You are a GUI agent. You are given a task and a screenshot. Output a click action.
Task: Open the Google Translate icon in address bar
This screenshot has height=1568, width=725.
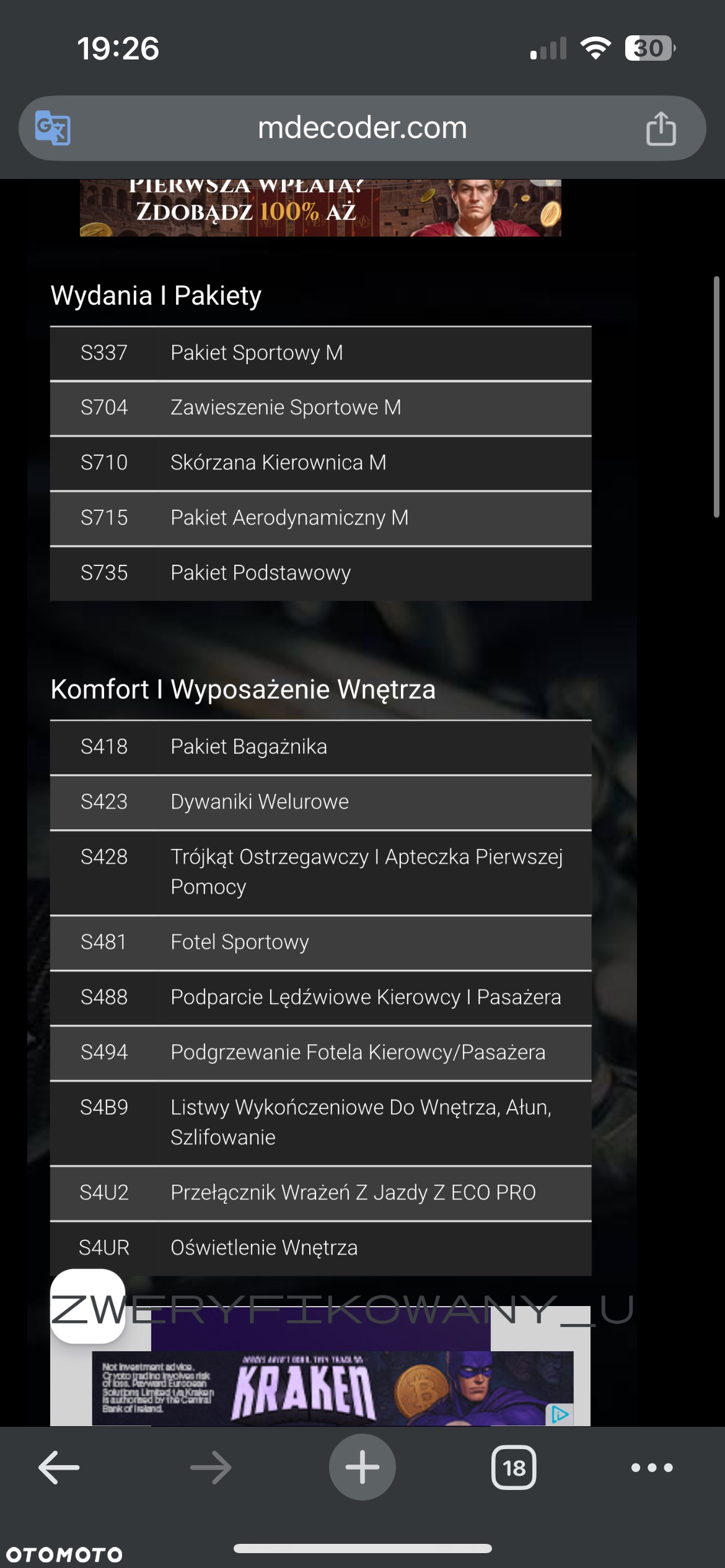pyautogui.click(x=53, y=128)
